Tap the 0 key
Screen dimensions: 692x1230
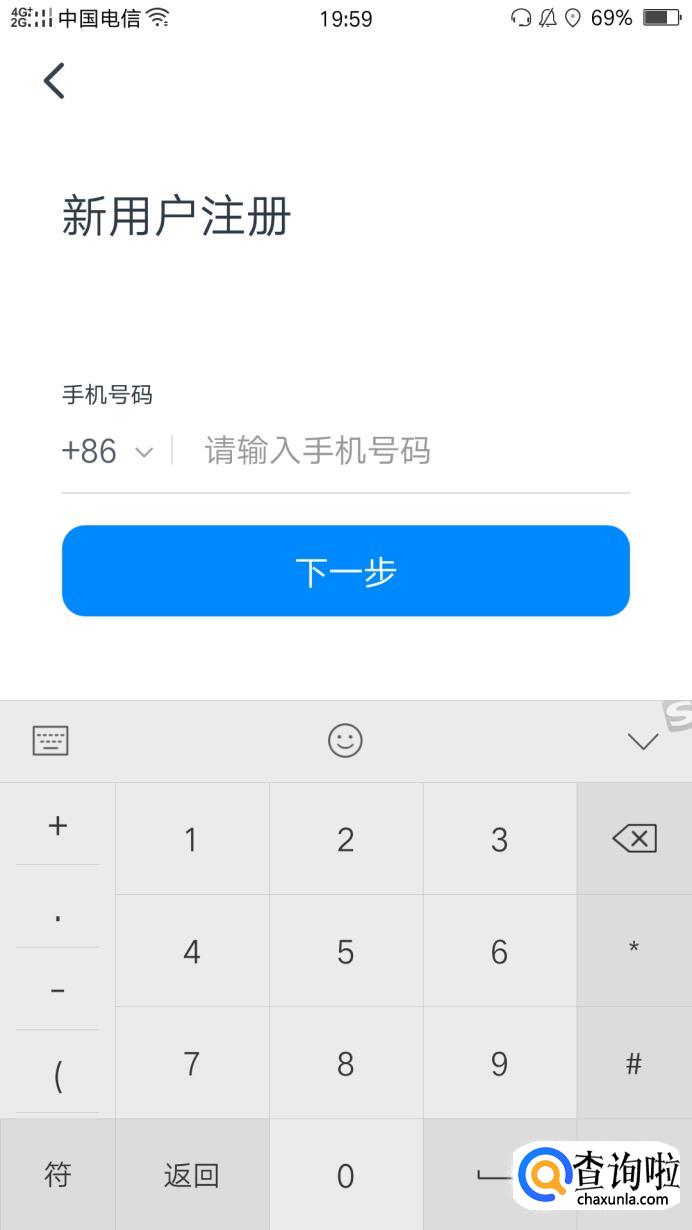click(346, 1175)
